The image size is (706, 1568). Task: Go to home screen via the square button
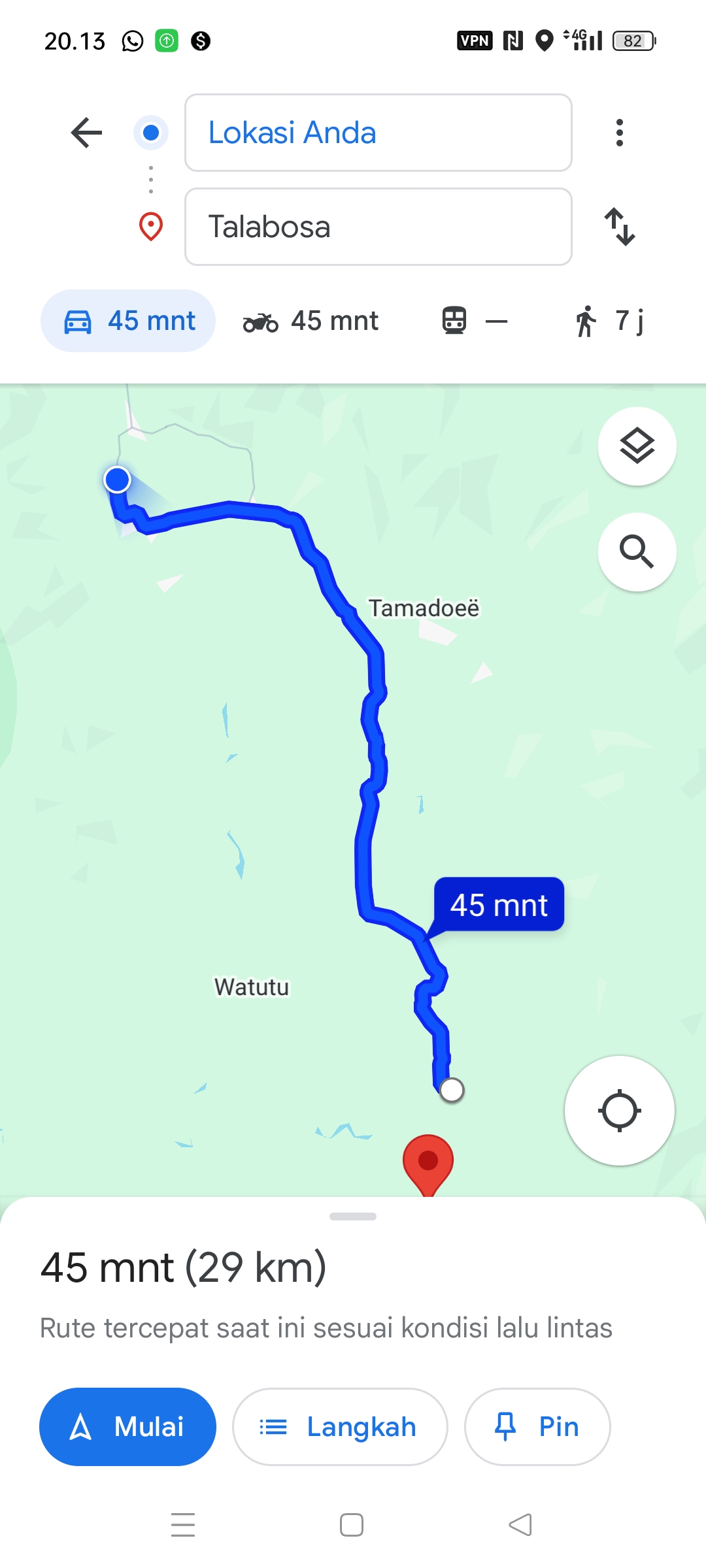pos(352,1525)
